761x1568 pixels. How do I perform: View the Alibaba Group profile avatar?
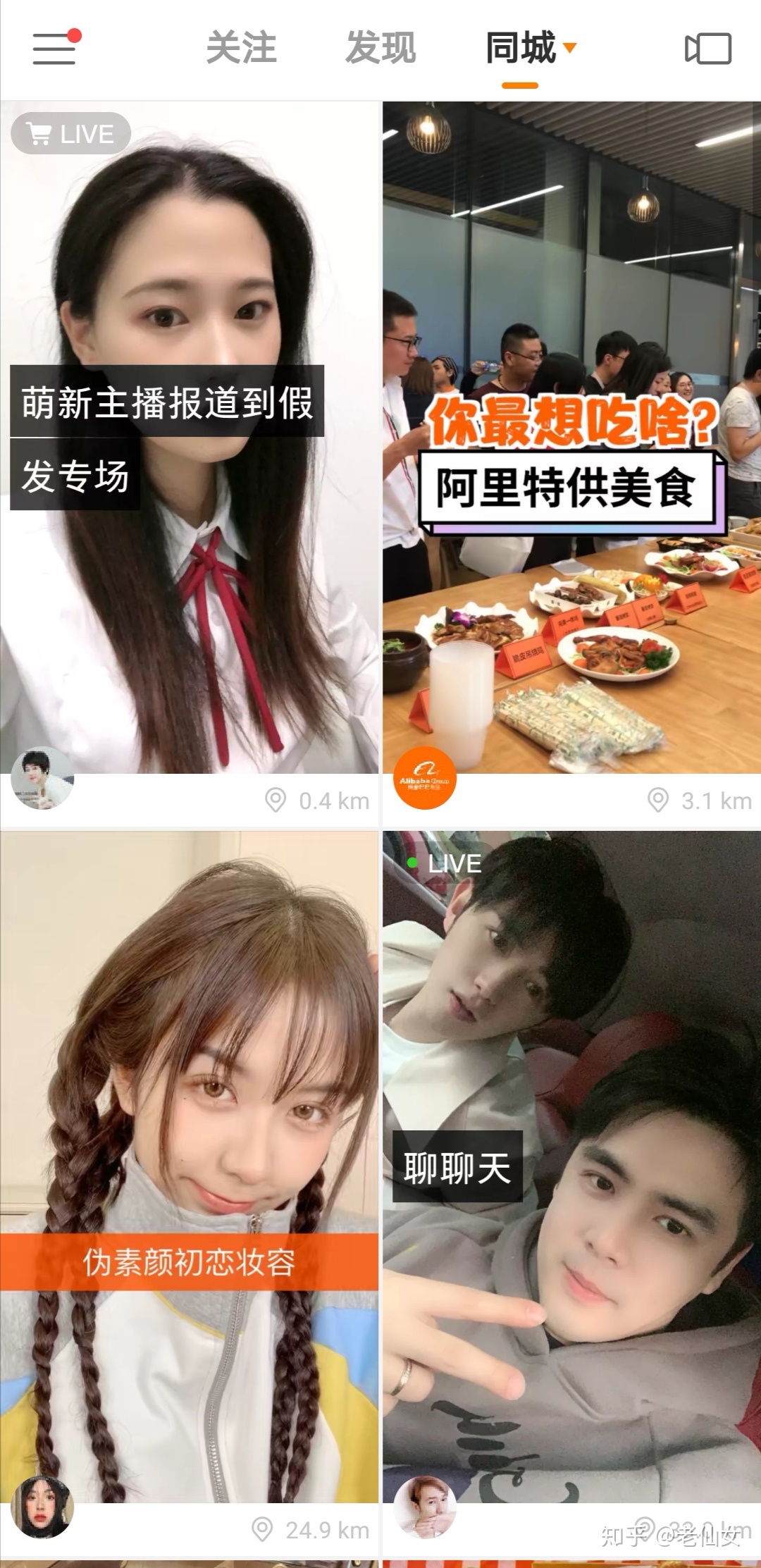point(424,777)
